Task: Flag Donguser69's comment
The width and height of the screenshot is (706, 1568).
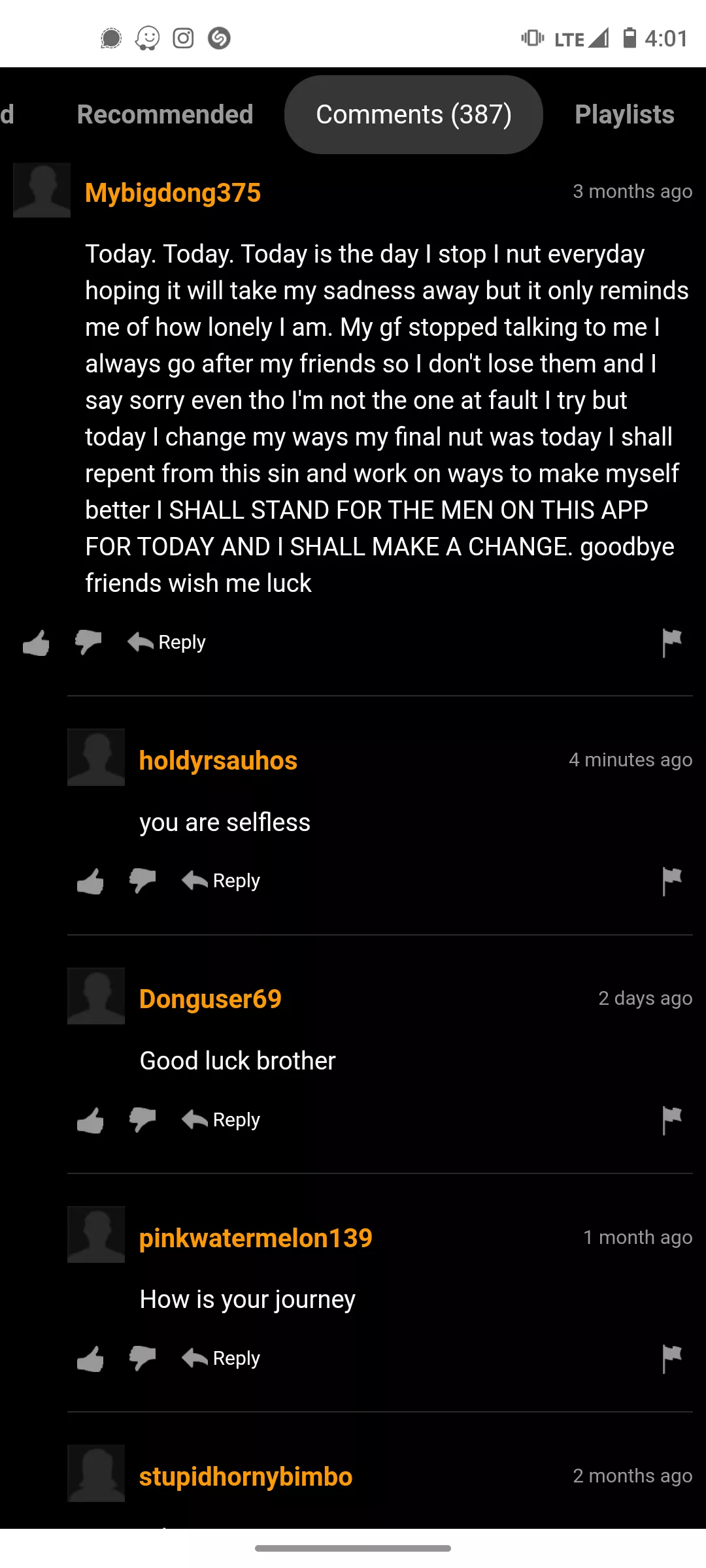Action: tap(671, 1120)
